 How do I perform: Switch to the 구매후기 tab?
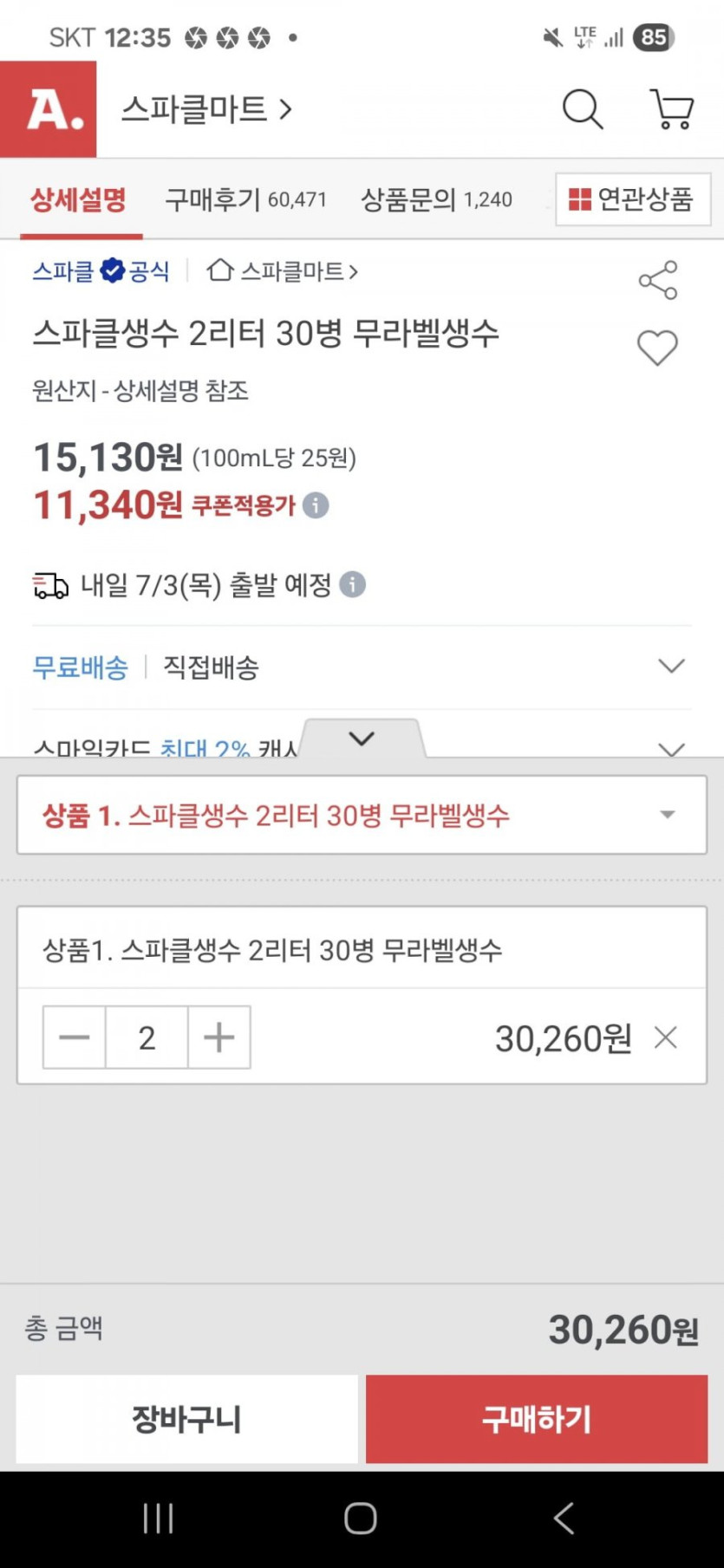pos(245,199)
